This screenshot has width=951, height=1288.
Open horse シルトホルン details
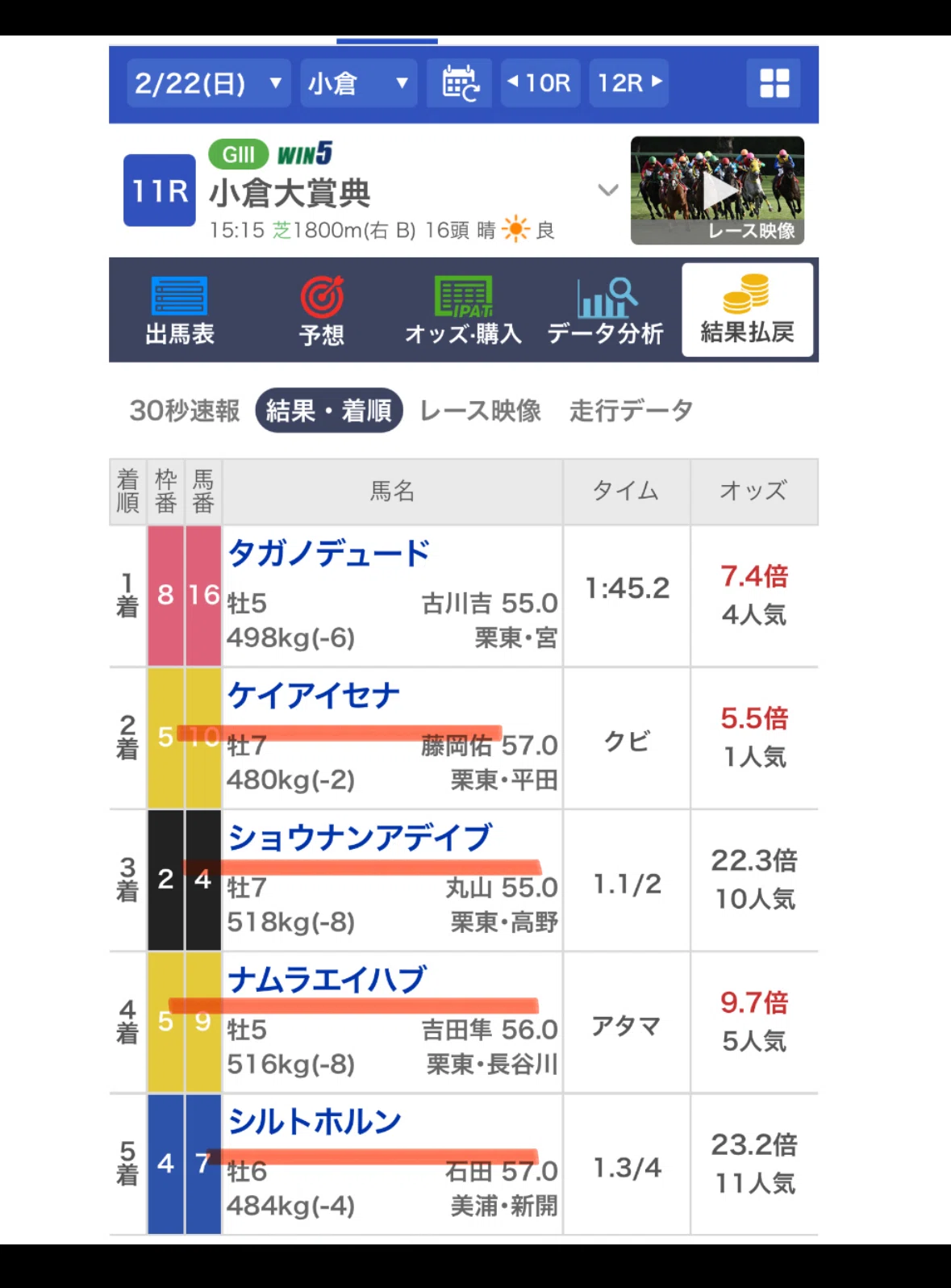[x=315, y=1122]
